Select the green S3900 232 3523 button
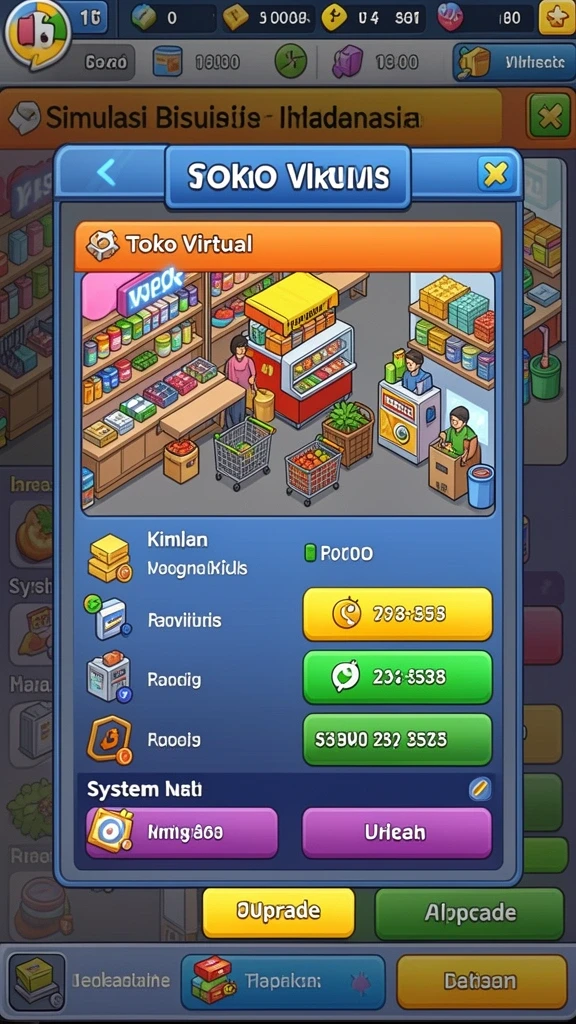576x1024 pixels. [397, 739]
